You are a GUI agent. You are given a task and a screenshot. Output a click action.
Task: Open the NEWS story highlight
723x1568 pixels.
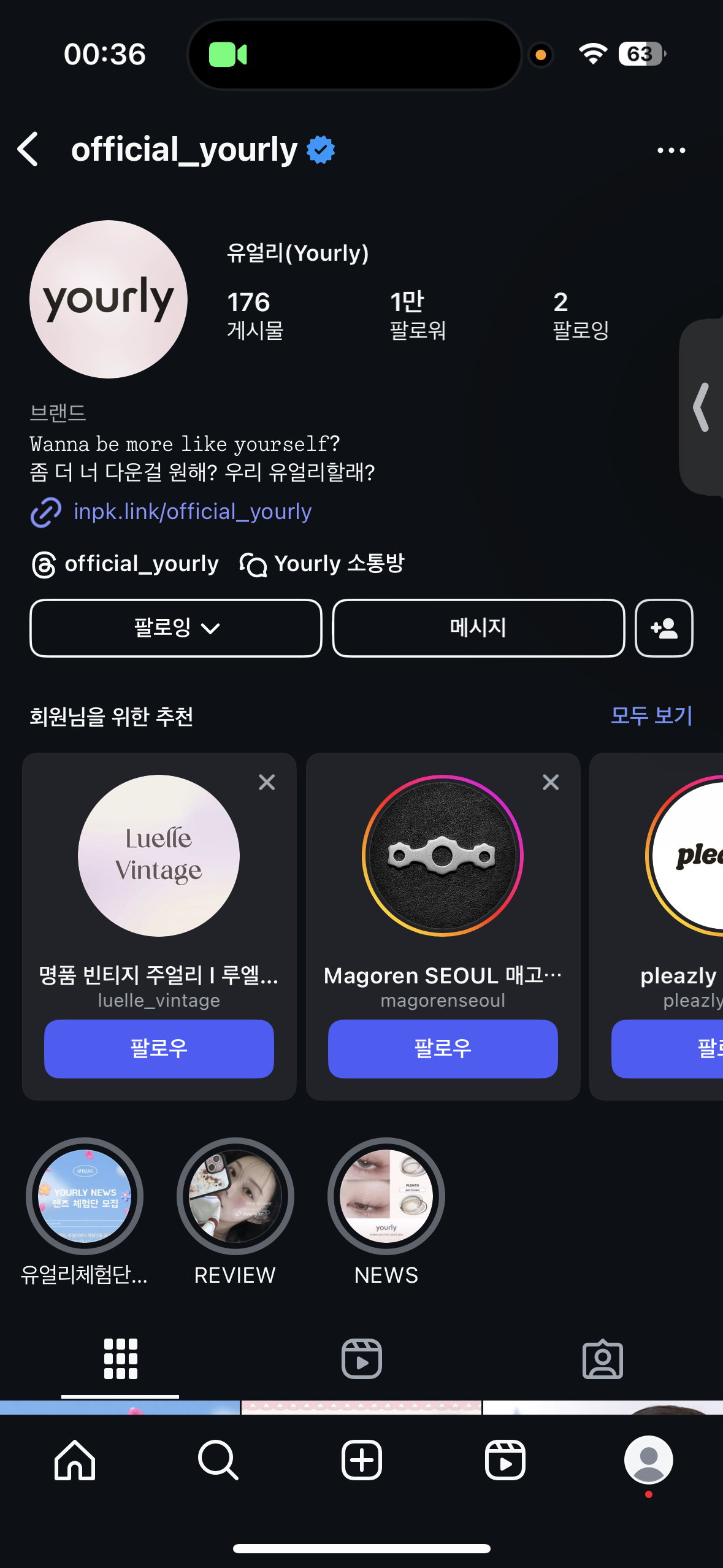pos(386,1196)
